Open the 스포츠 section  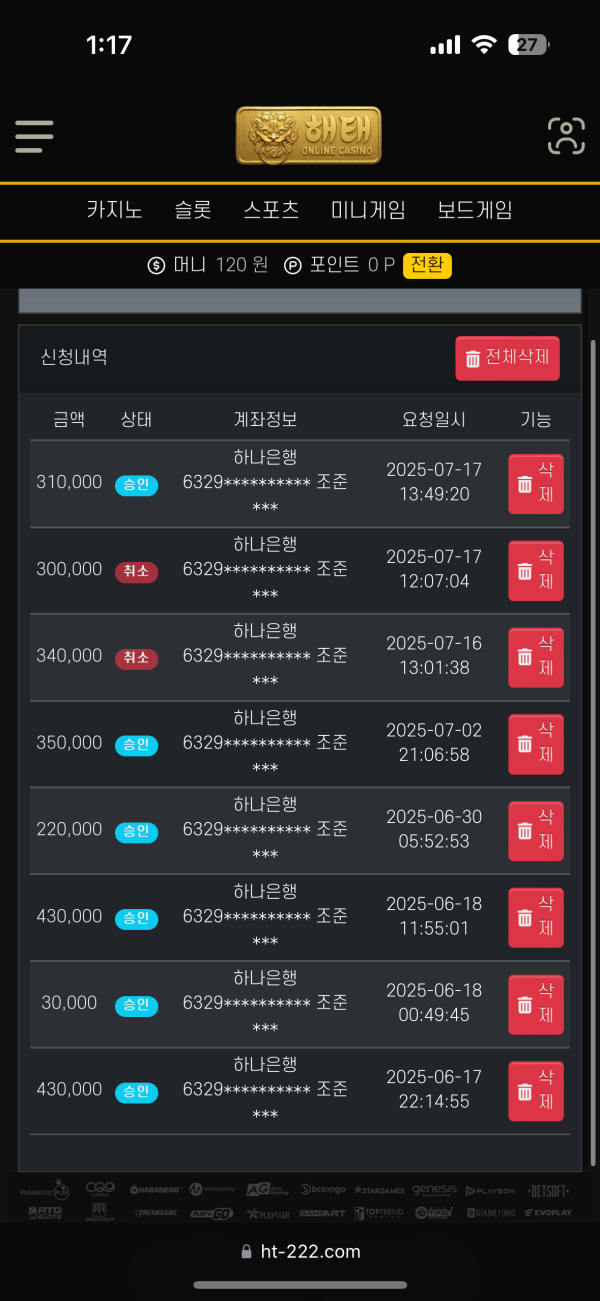(271, 210)
